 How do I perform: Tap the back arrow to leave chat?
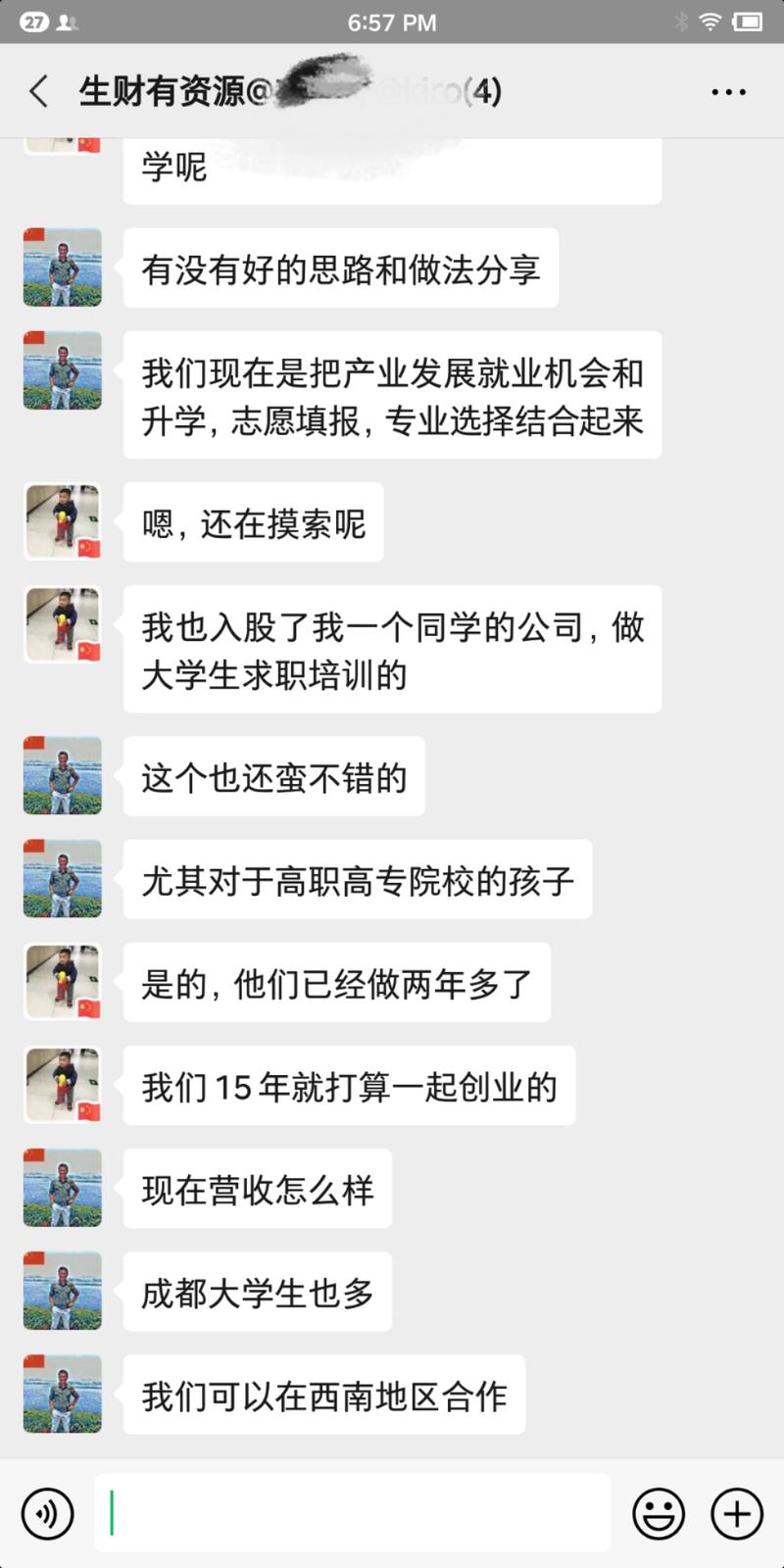tap(37, 91)
